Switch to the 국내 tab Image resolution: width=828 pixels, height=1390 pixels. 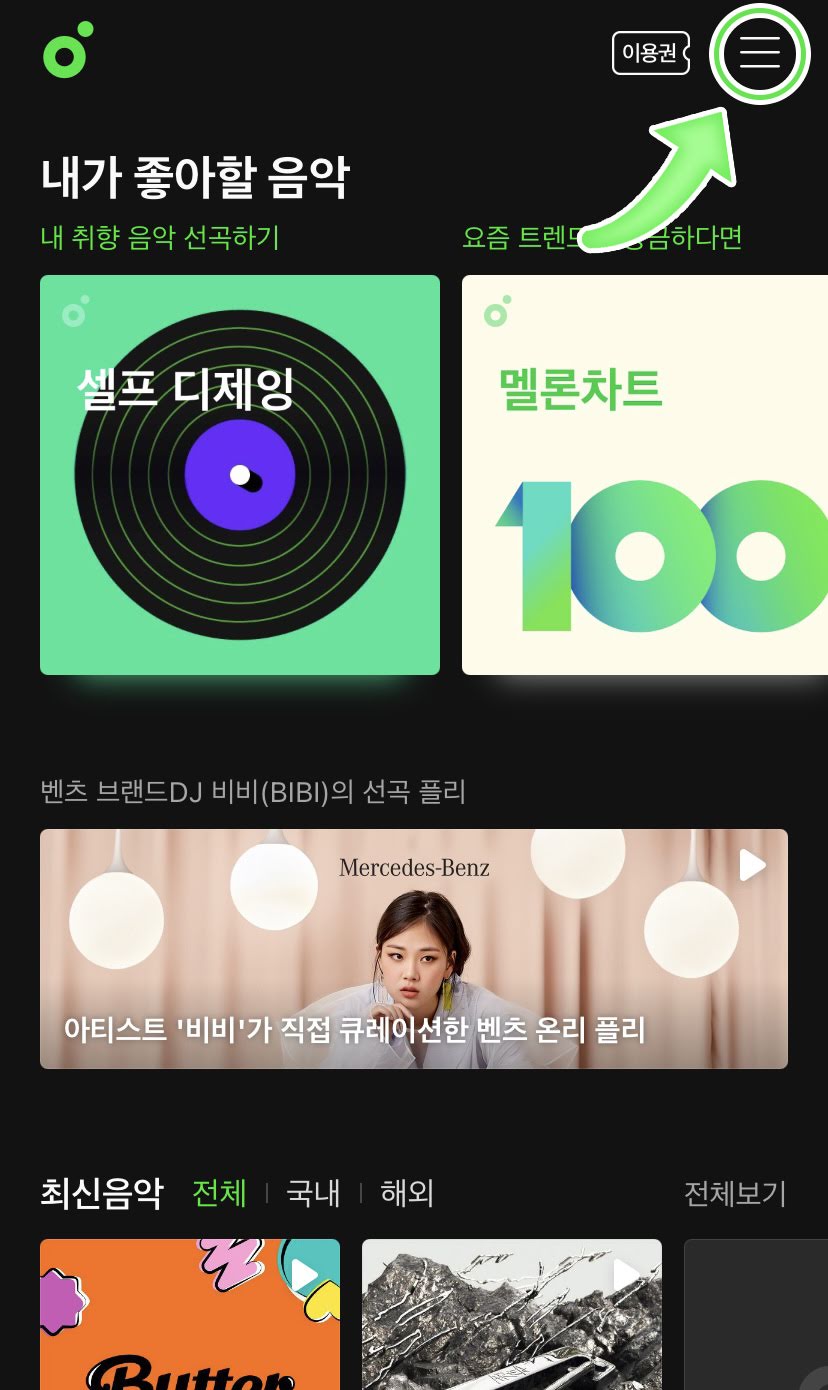click(x=313, y=1193)
